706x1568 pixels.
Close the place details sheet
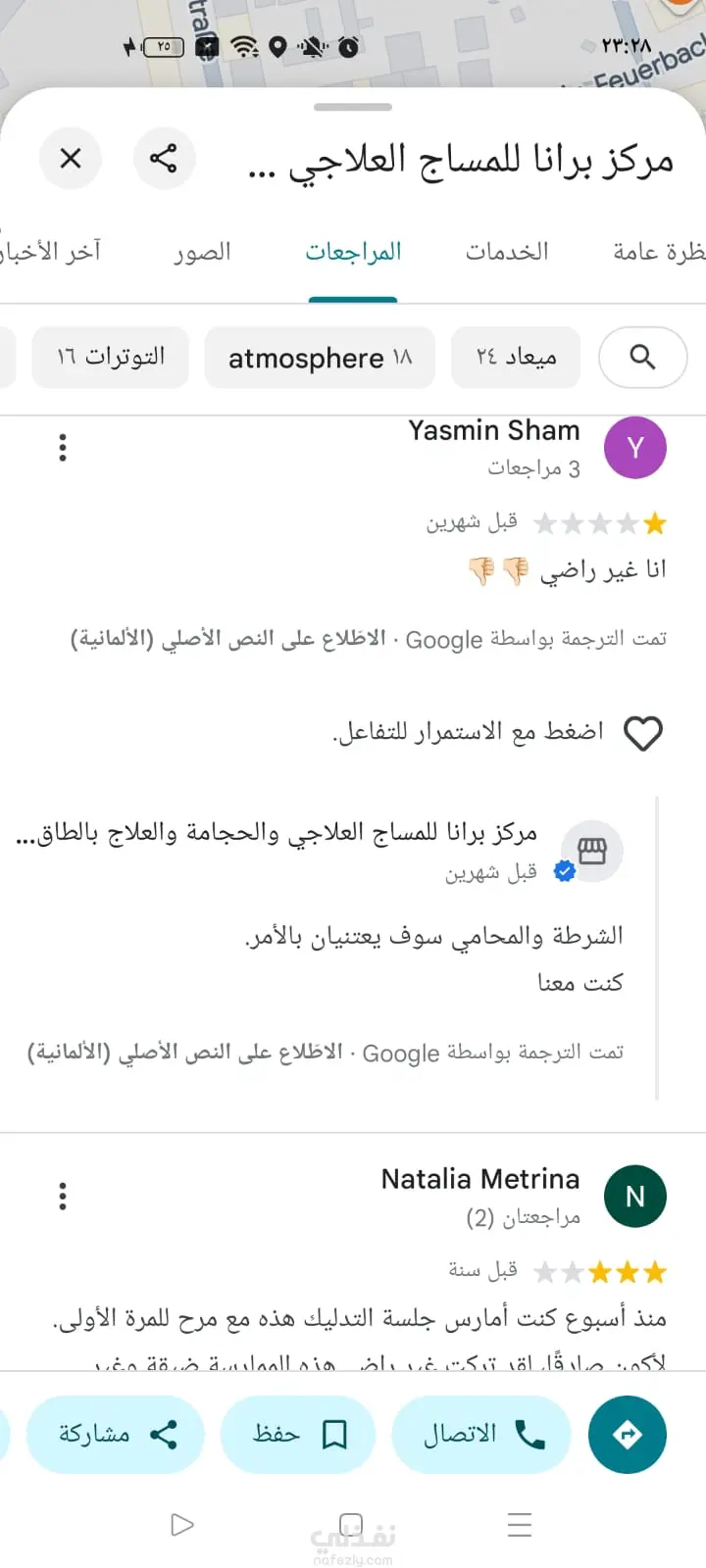tap(71, 158)
